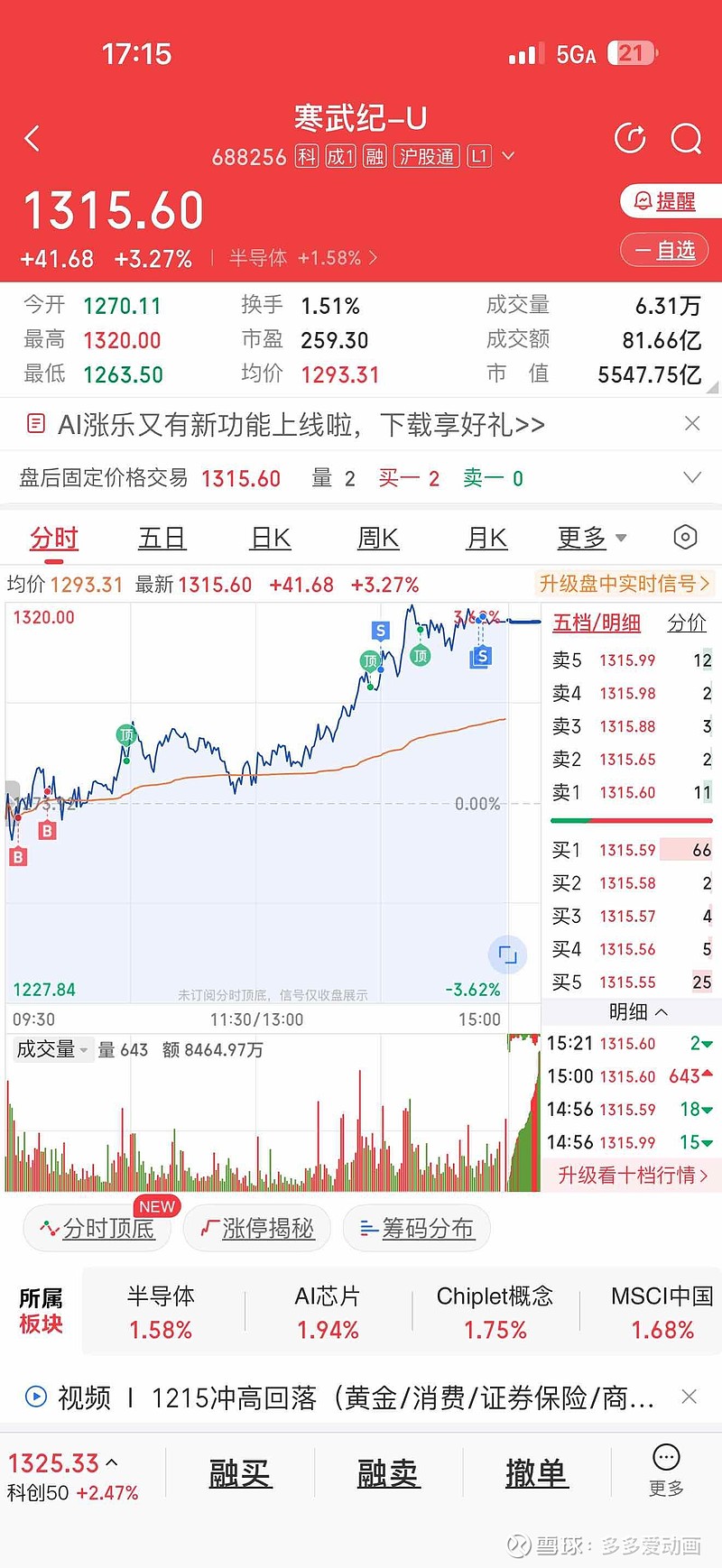
Task: Toggle 提醒 price alert for this stock
Action: (x=671, y=200)
